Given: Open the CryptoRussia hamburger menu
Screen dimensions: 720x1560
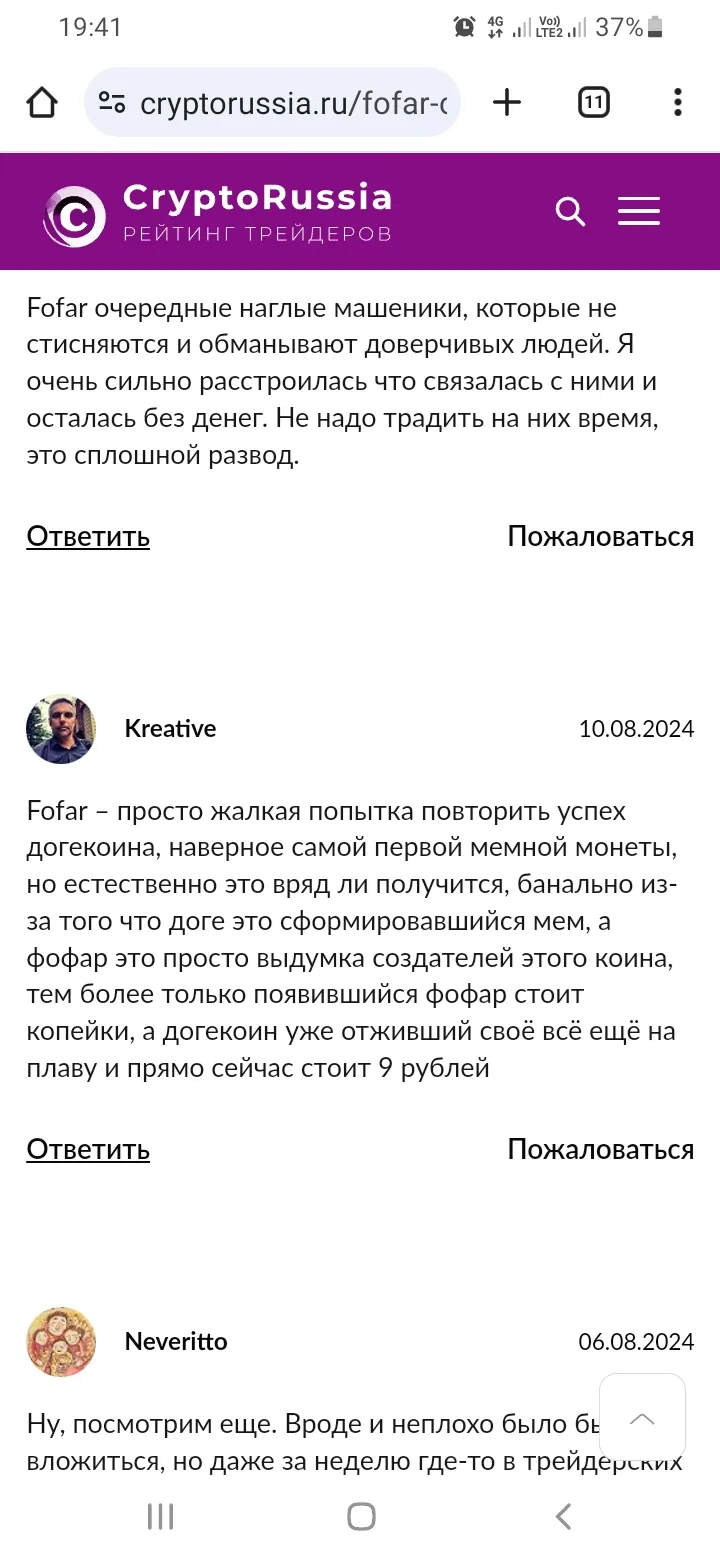Looking at the screenshot, I should [x=639, y=211].
